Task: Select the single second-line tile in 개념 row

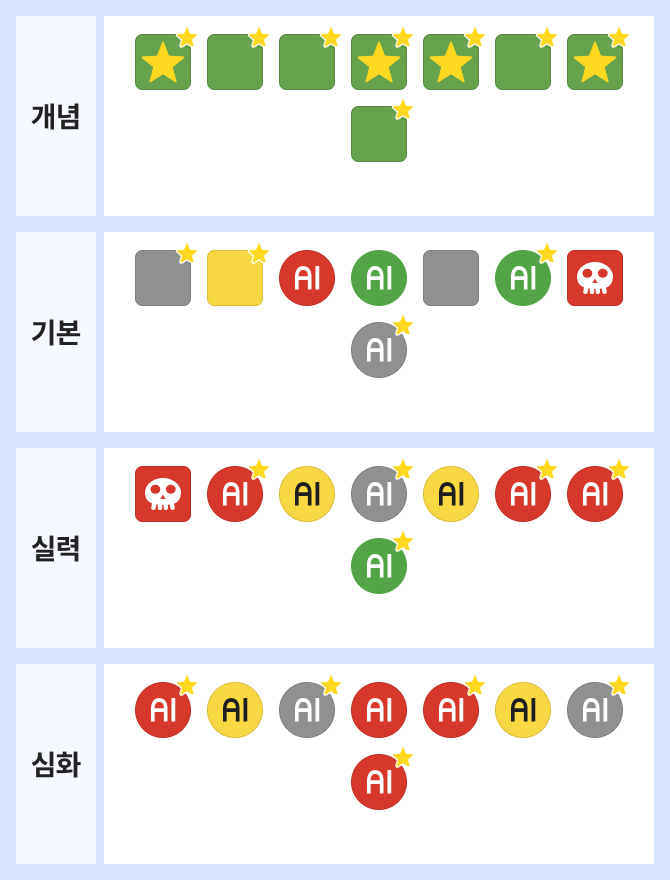Action: [x=378, y=134]
